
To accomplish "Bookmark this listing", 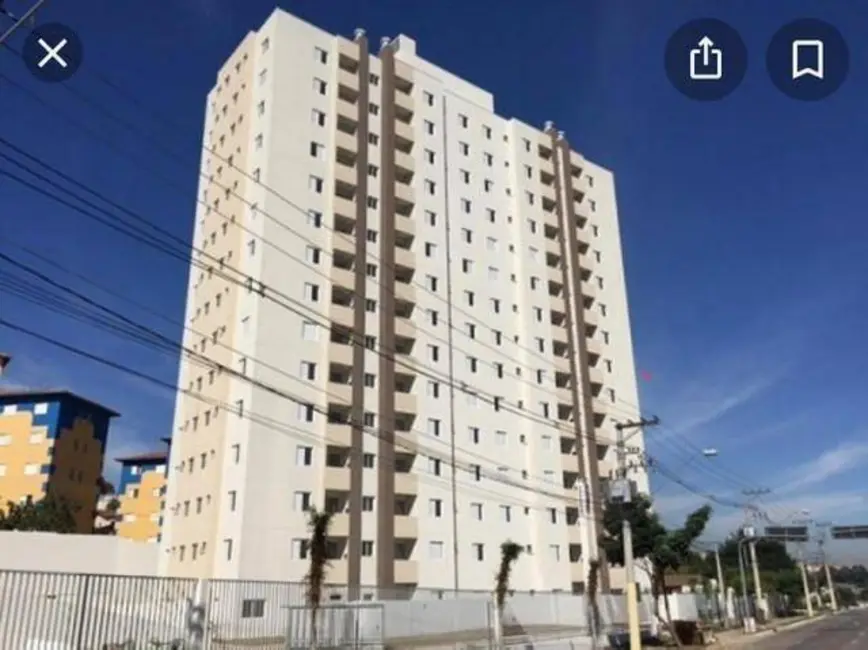I will point(807,59).
